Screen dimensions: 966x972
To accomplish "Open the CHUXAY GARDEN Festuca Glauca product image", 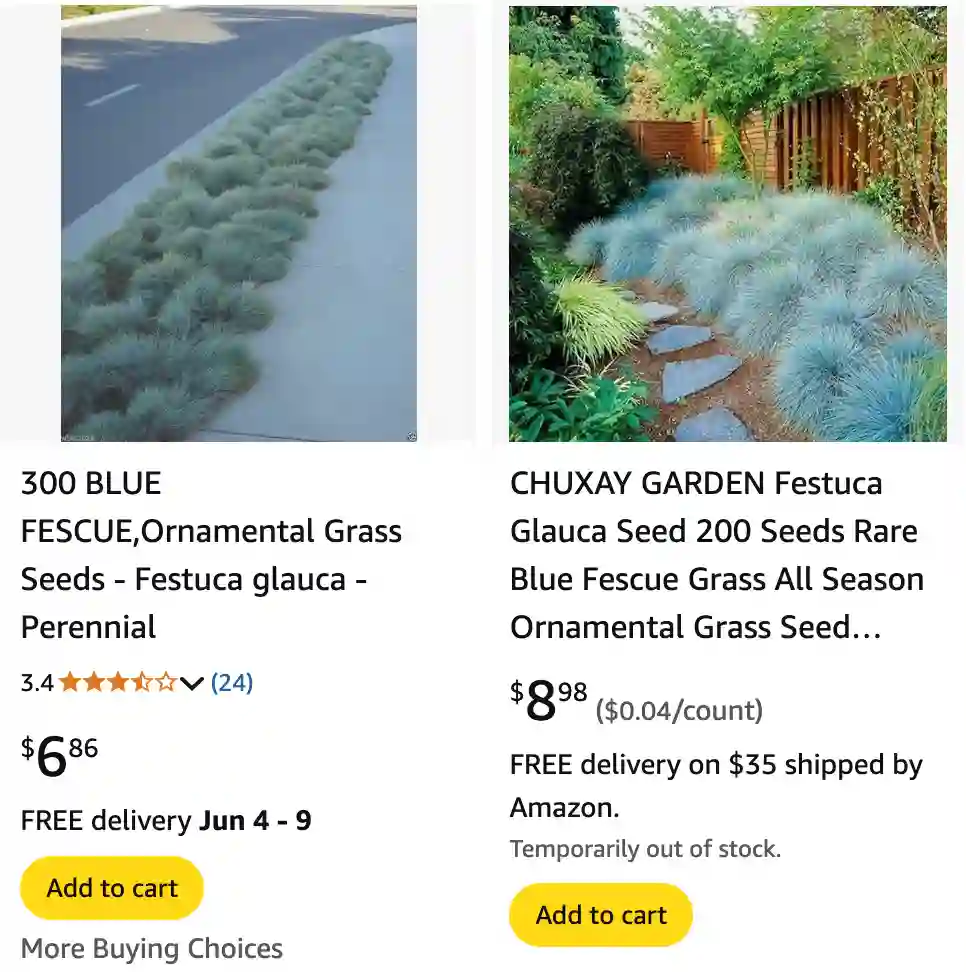I will click(x=727, y=223).
